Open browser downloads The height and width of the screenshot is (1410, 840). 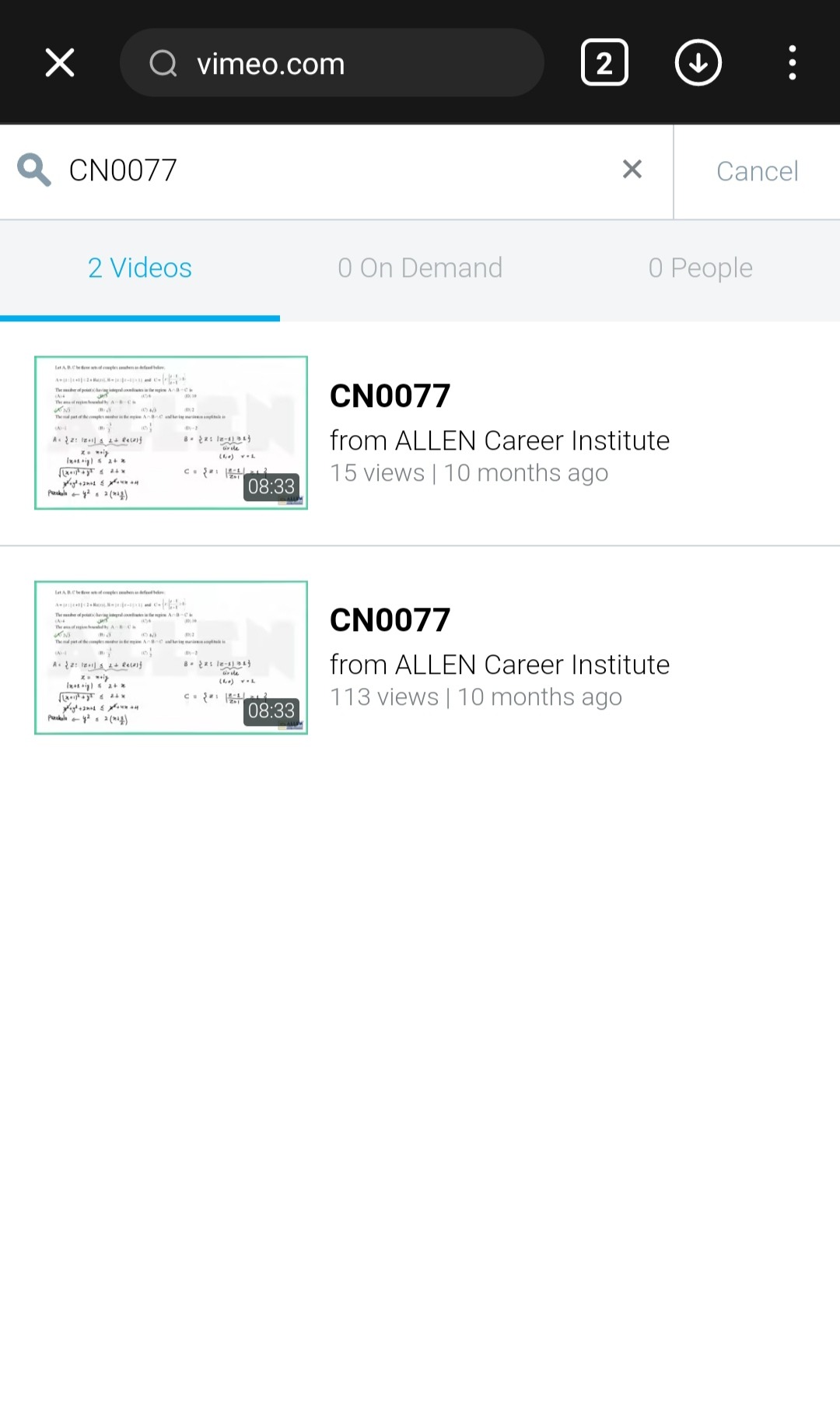pyautogui.click(x=698, y=63)
